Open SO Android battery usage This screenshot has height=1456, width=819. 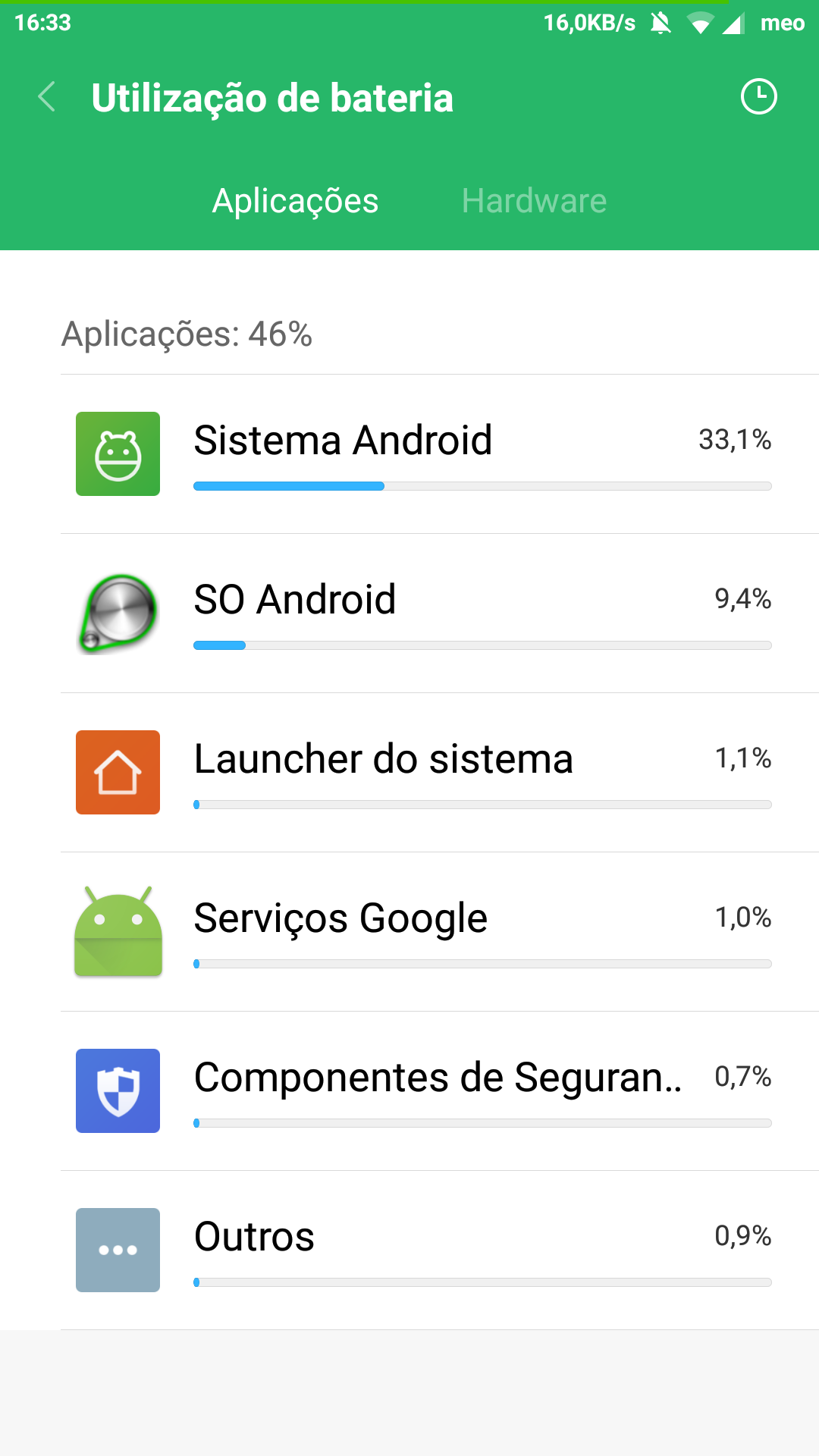[x=440, y=613]
